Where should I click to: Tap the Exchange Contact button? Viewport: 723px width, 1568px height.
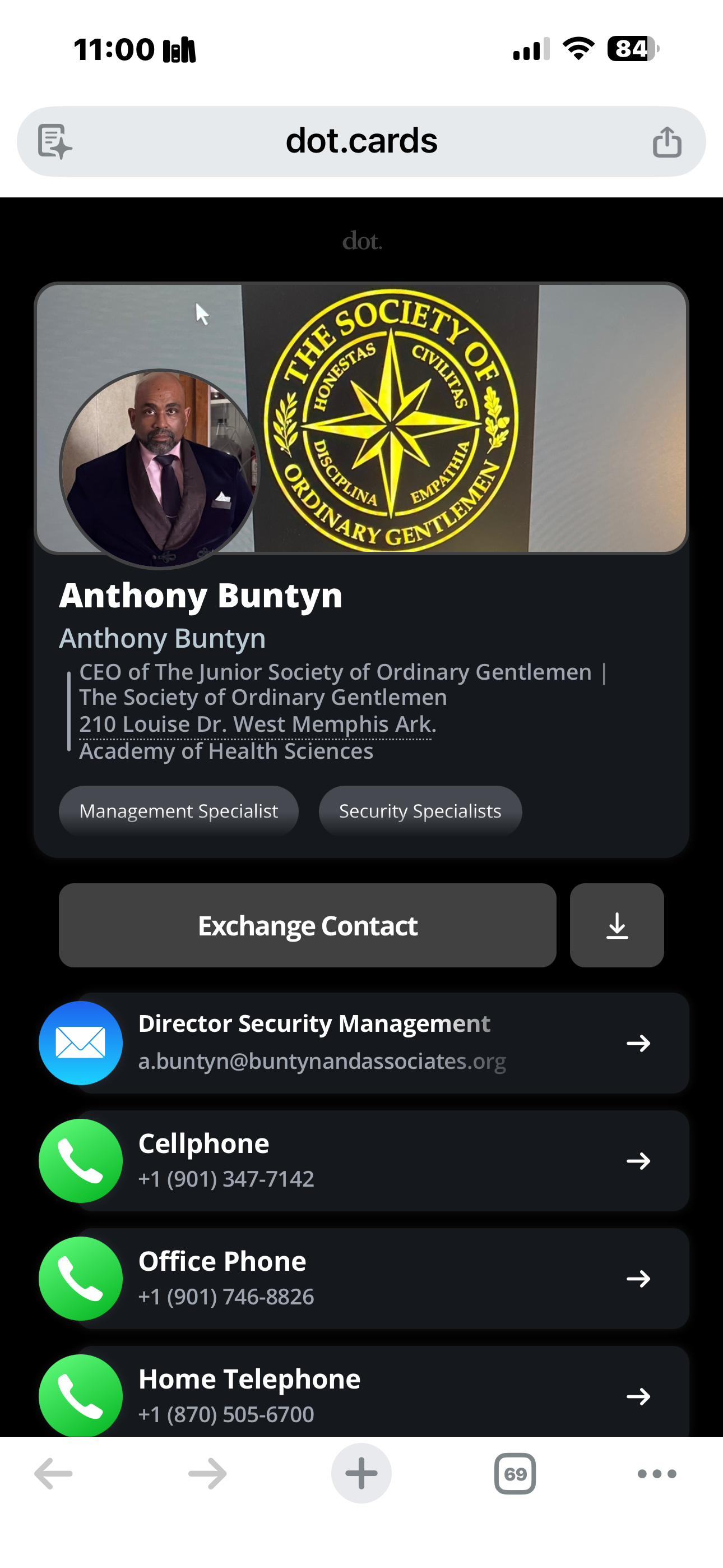tap(307, 925)
